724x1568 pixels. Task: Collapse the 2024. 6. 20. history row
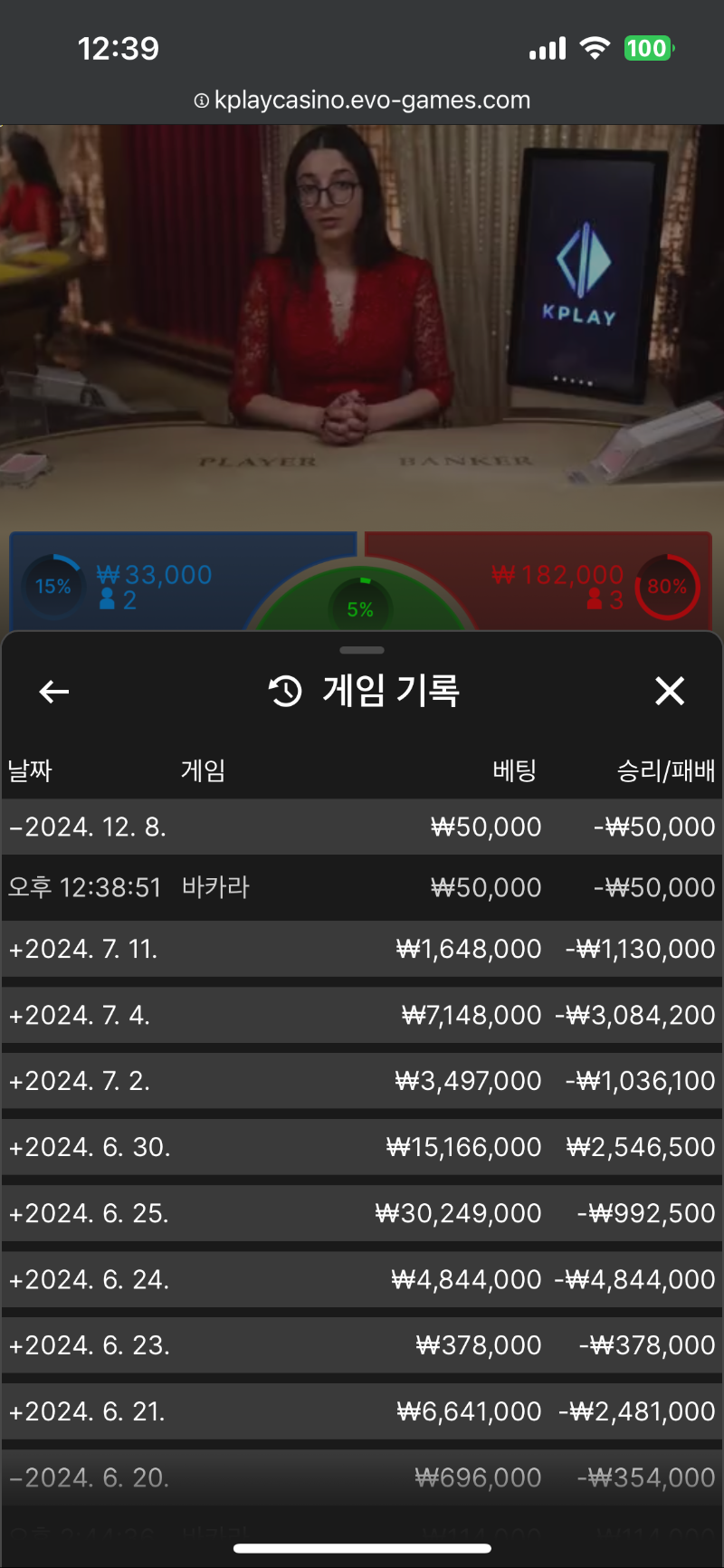pyautogui.click(x=362, y=1477)
